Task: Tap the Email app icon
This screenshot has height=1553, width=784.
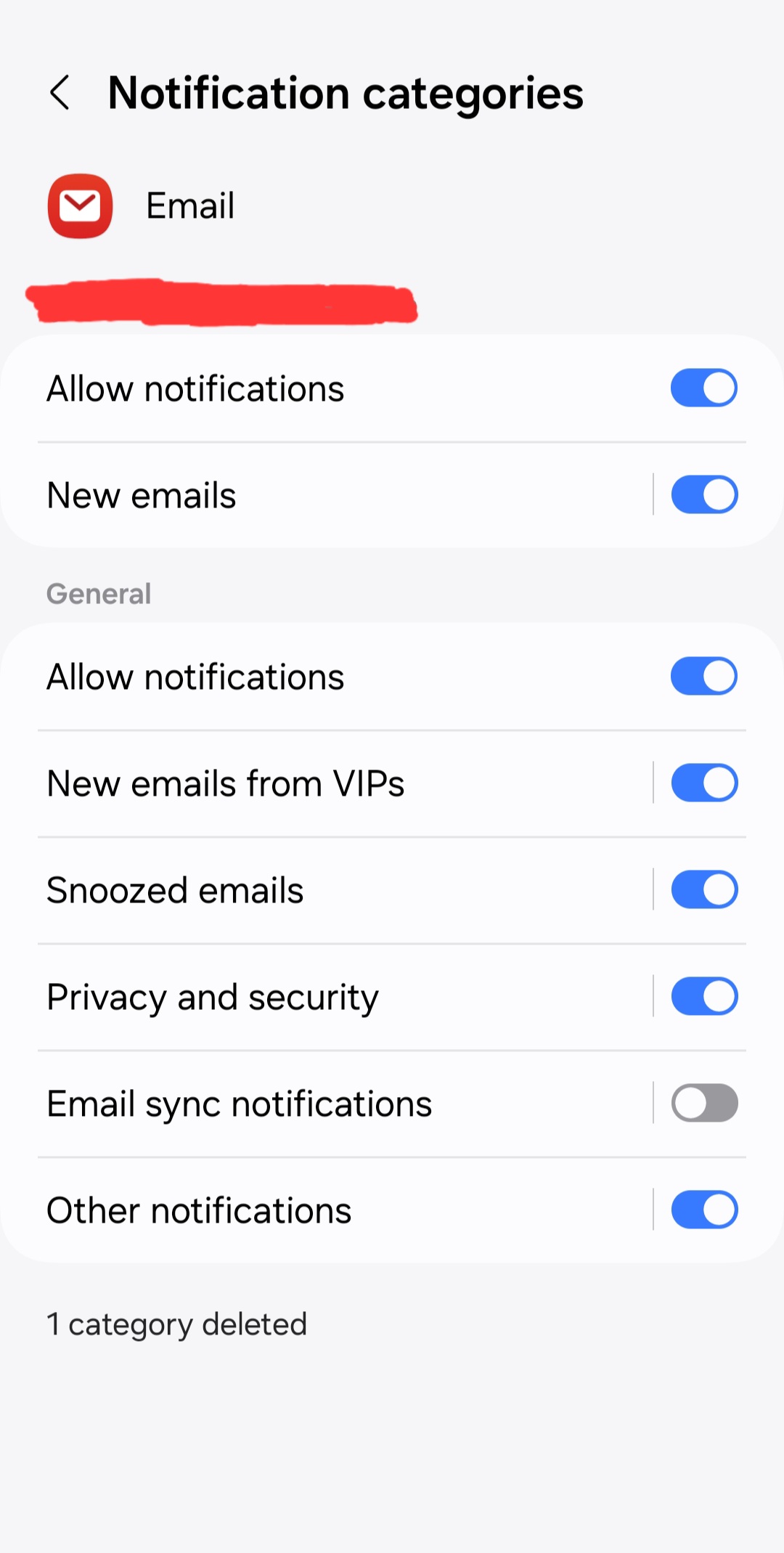Action: 81,205
